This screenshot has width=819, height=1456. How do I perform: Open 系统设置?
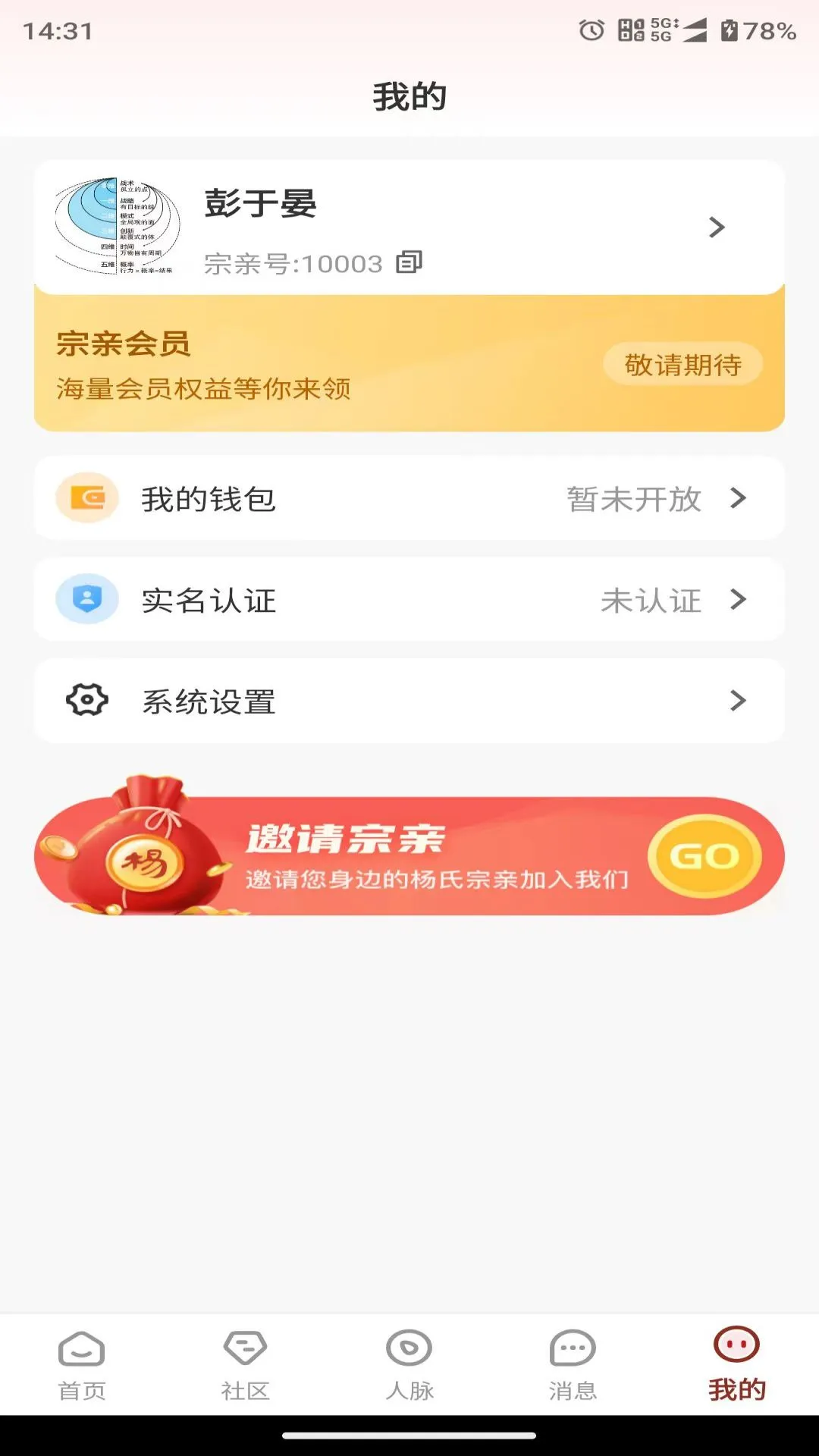click(x=409, y=701)
